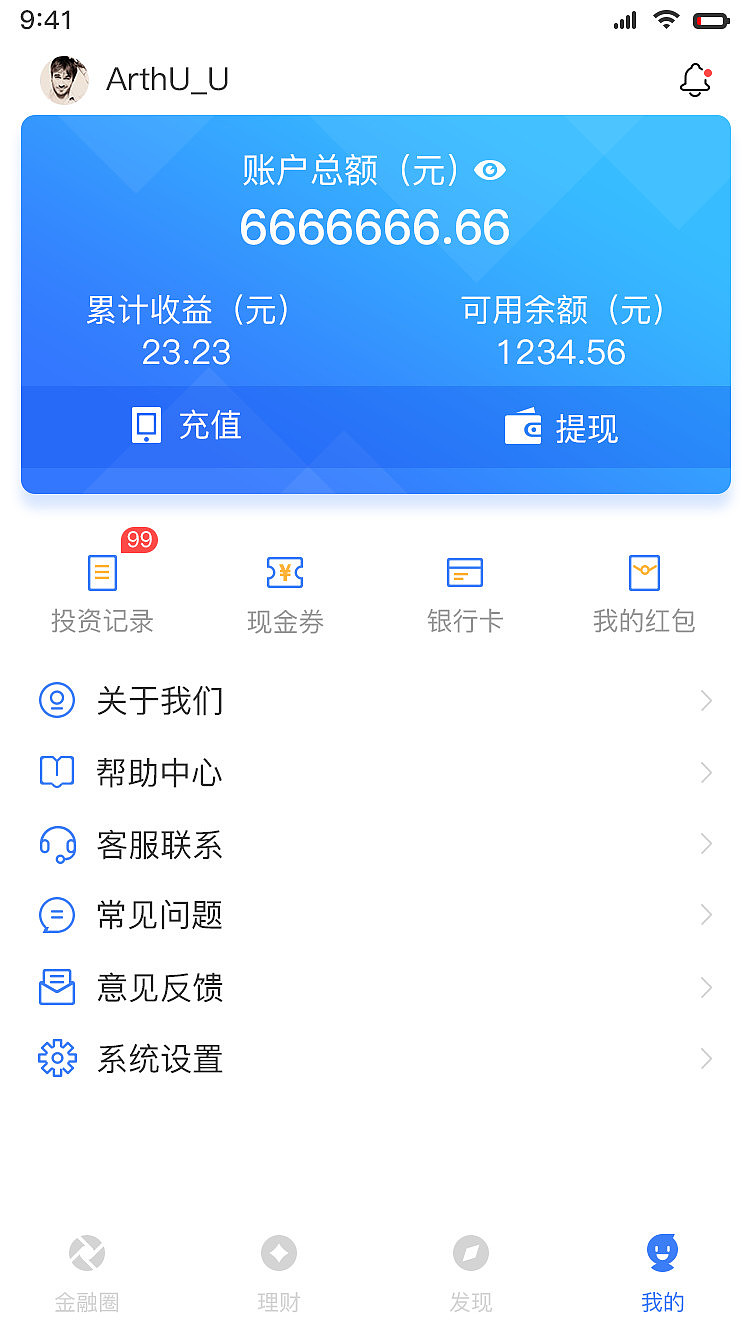
Task: Tap the 我的红包 red packet icon
Action: click(644, 572)
